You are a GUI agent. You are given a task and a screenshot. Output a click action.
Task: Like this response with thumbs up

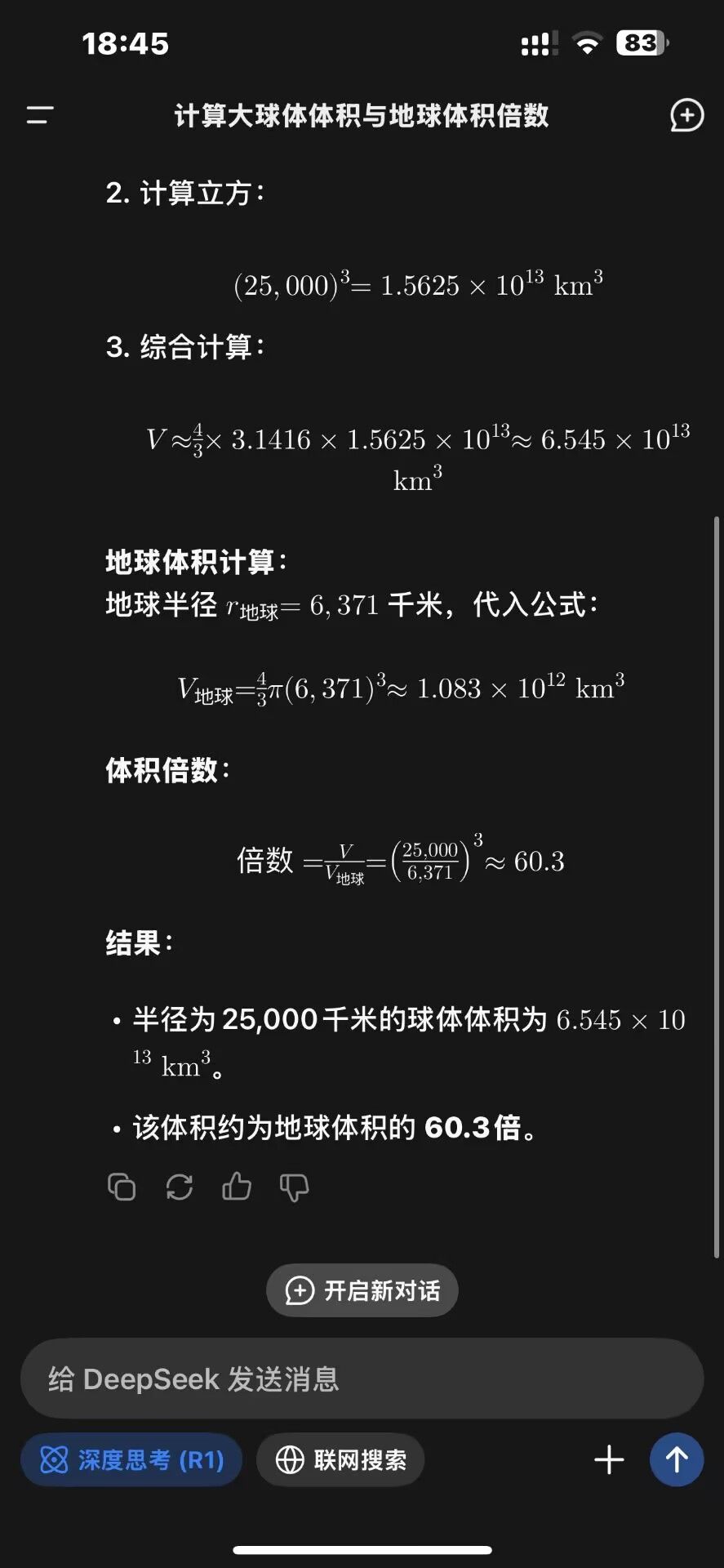coord(237,1186)
